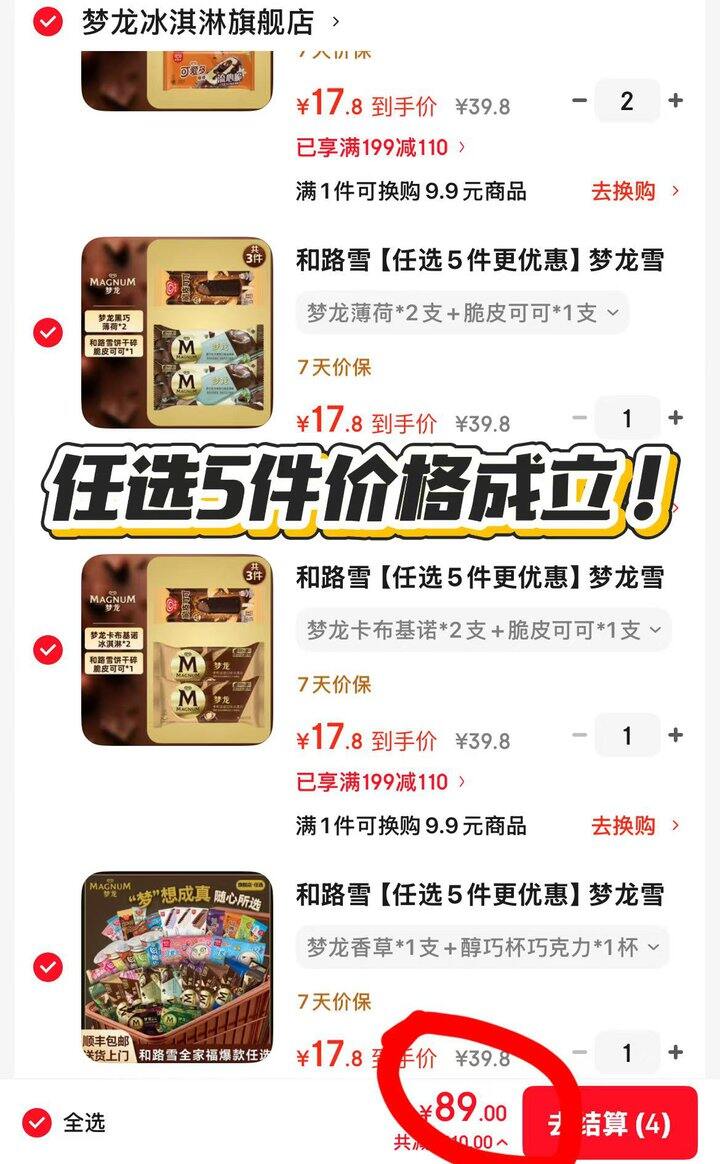Decrease quantity of the 梦龙香草 bundle
This screenshot has width=720, height=1164.
tap(576, 1053)
